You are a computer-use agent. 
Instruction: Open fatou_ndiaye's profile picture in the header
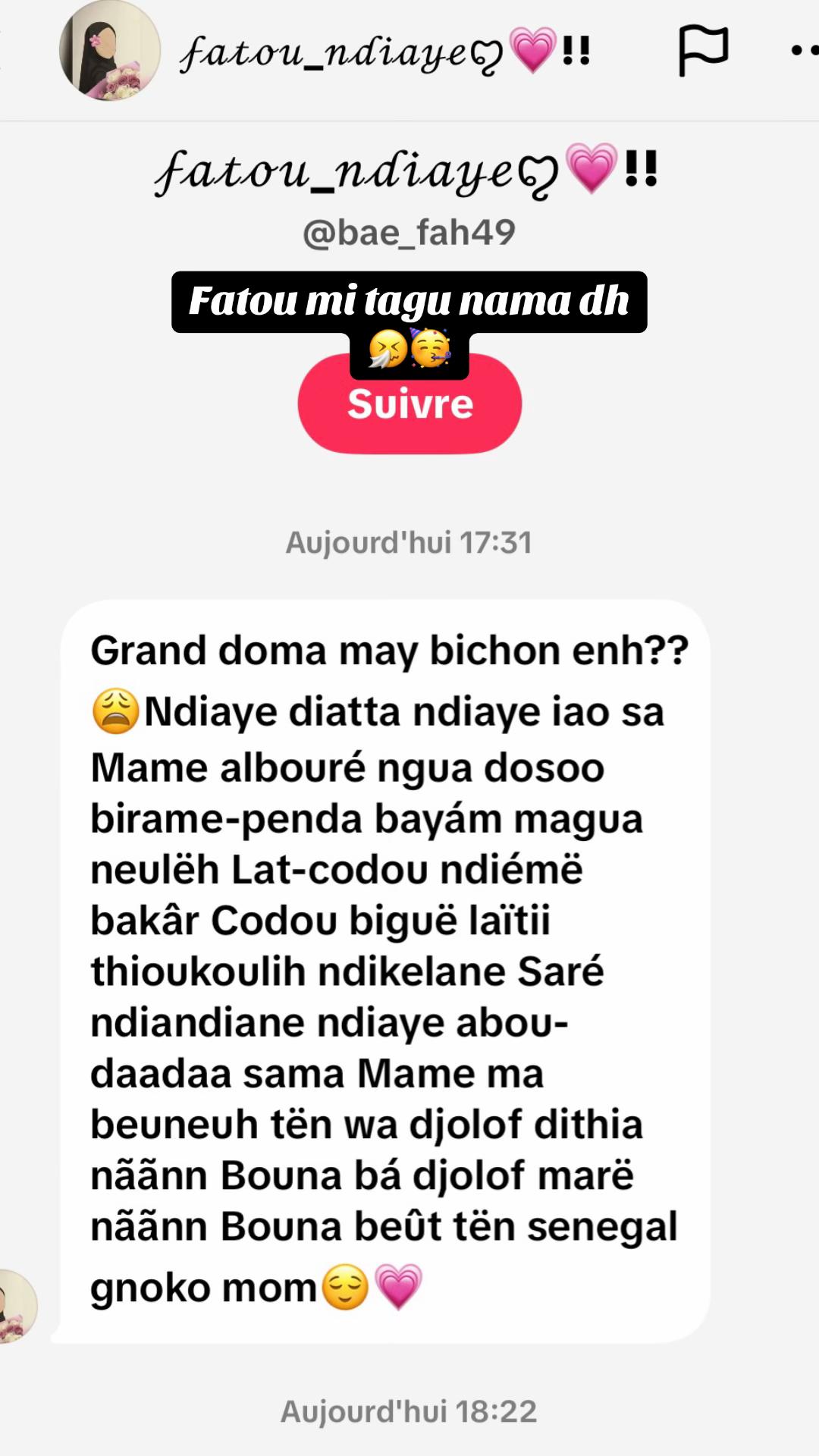coord(110,51)
